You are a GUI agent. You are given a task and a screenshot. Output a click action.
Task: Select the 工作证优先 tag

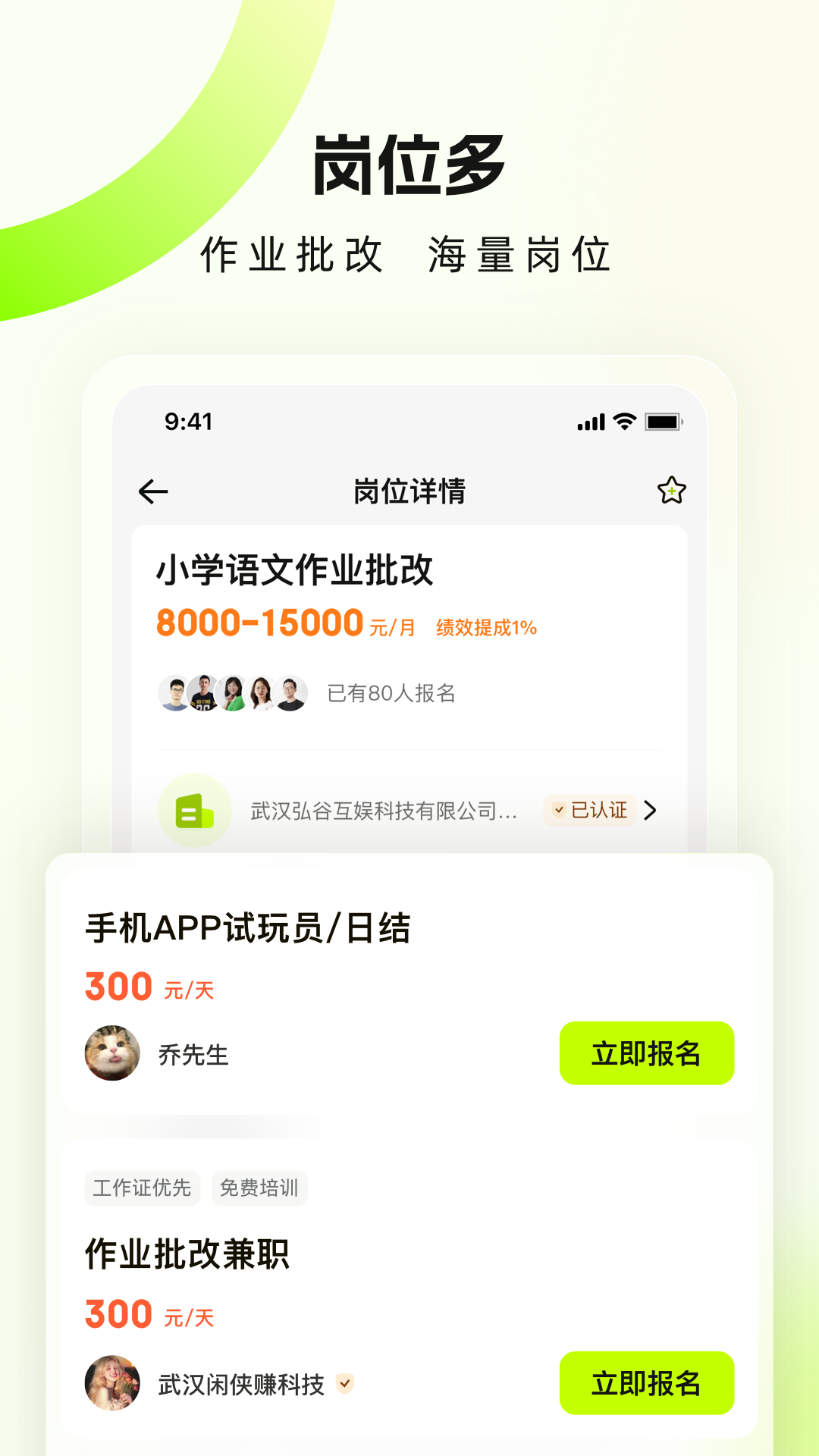142,1188
